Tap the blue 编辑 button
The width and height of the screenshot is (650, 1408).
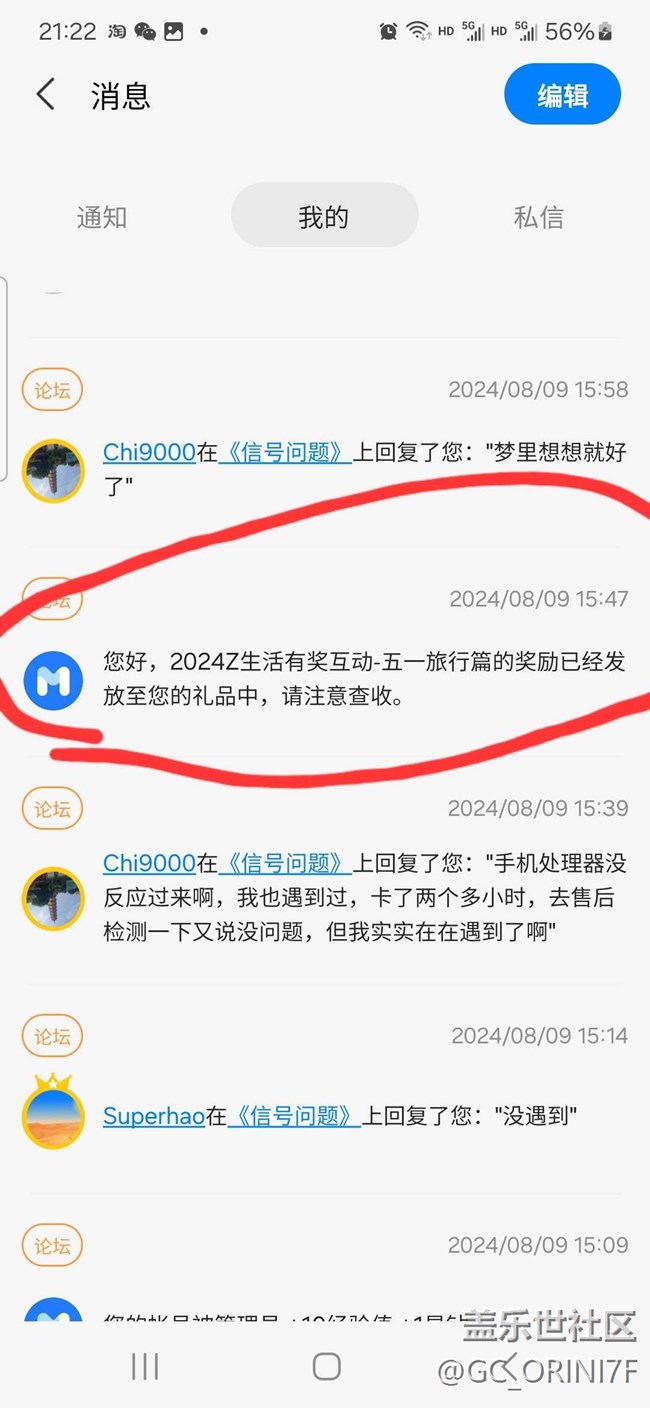(562, 96)
